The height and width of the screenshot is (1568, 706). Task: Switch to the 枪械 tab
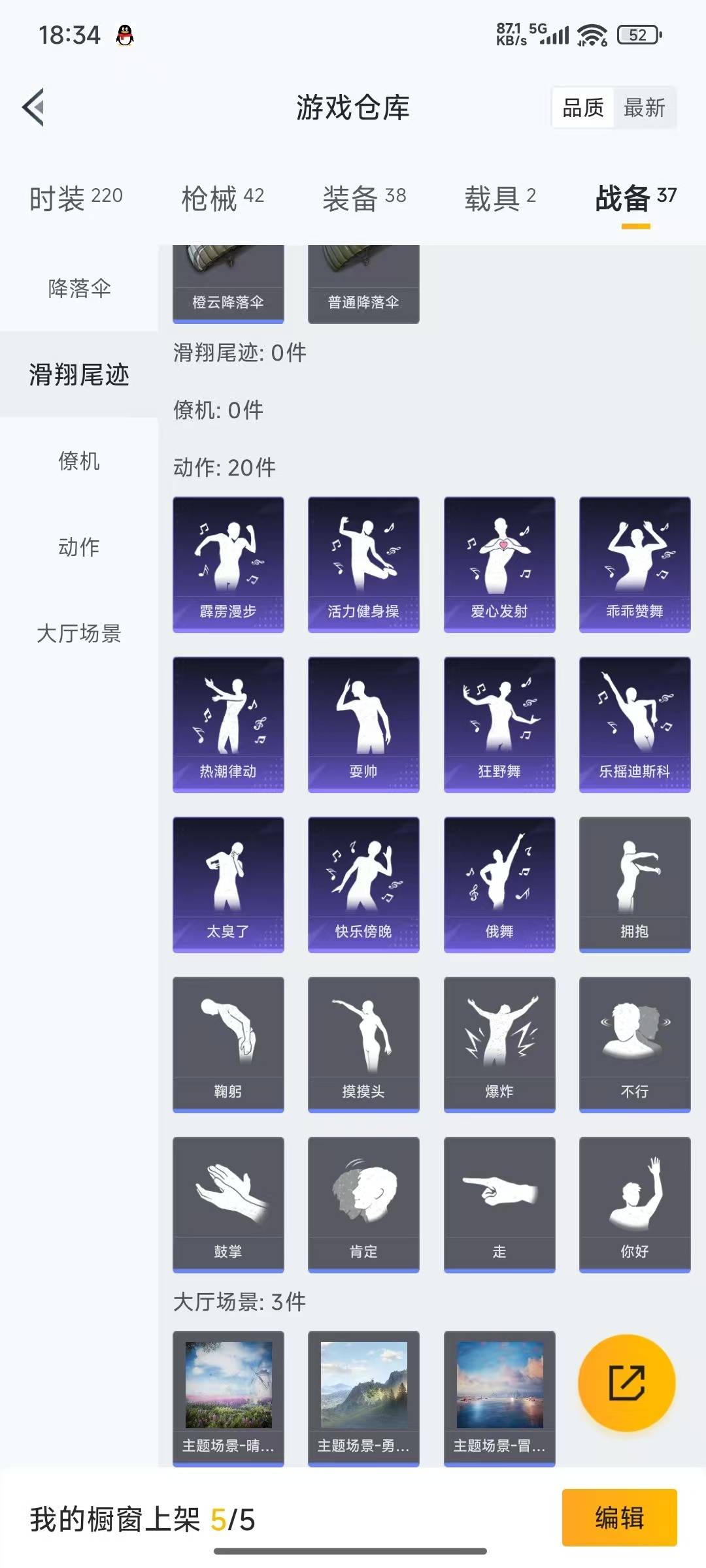(x=222, y=198)
